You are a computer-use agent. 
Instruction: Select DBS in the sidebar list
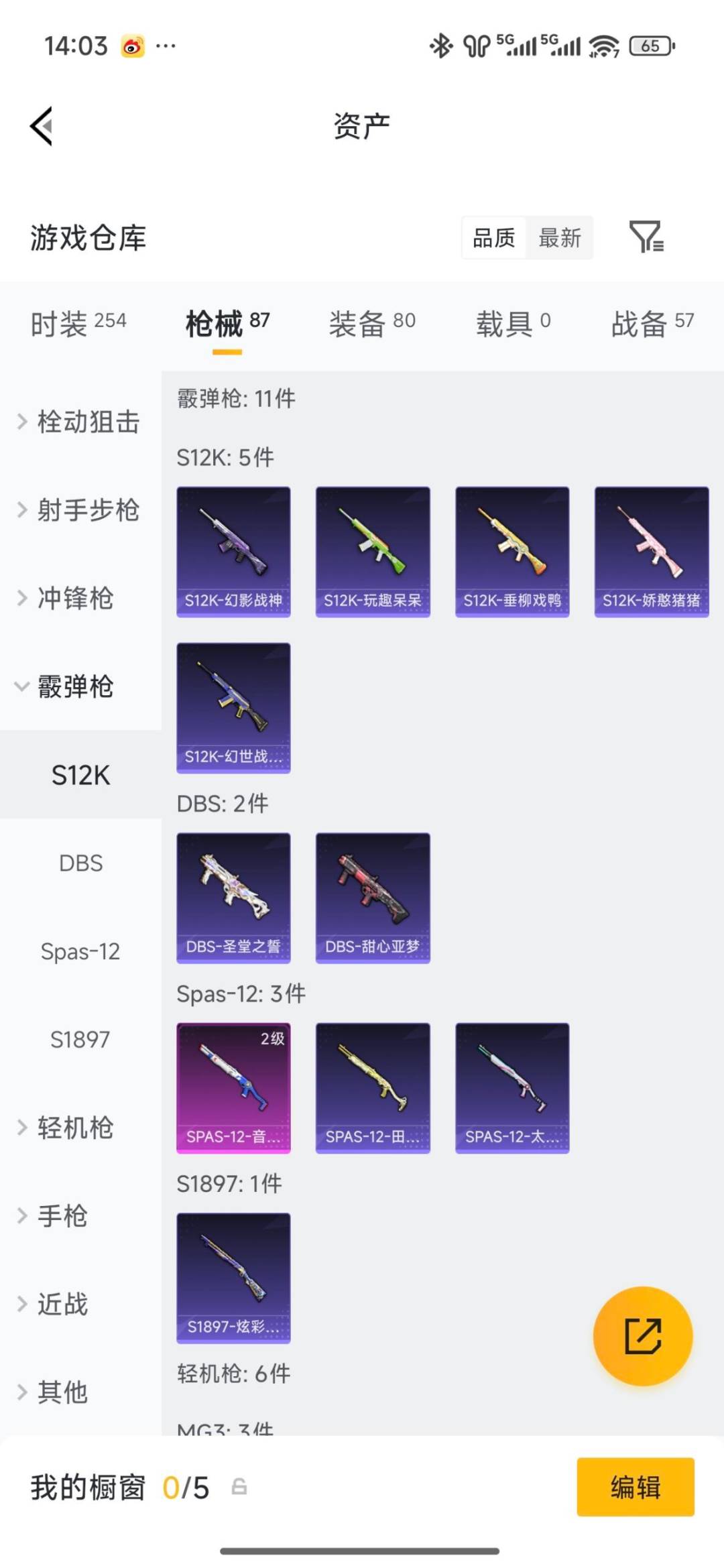point(80,863)
